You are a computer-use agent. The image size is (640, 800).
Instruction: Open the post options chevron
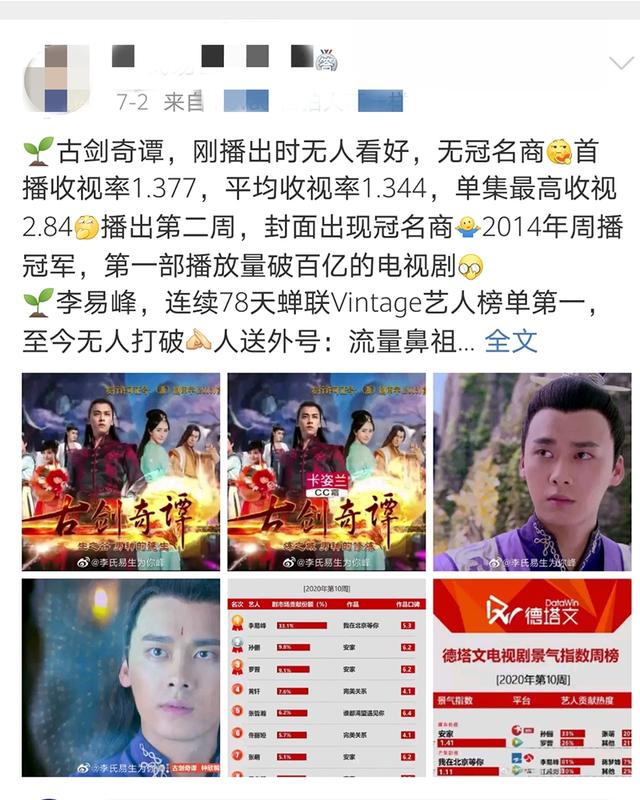pos(620,63)
